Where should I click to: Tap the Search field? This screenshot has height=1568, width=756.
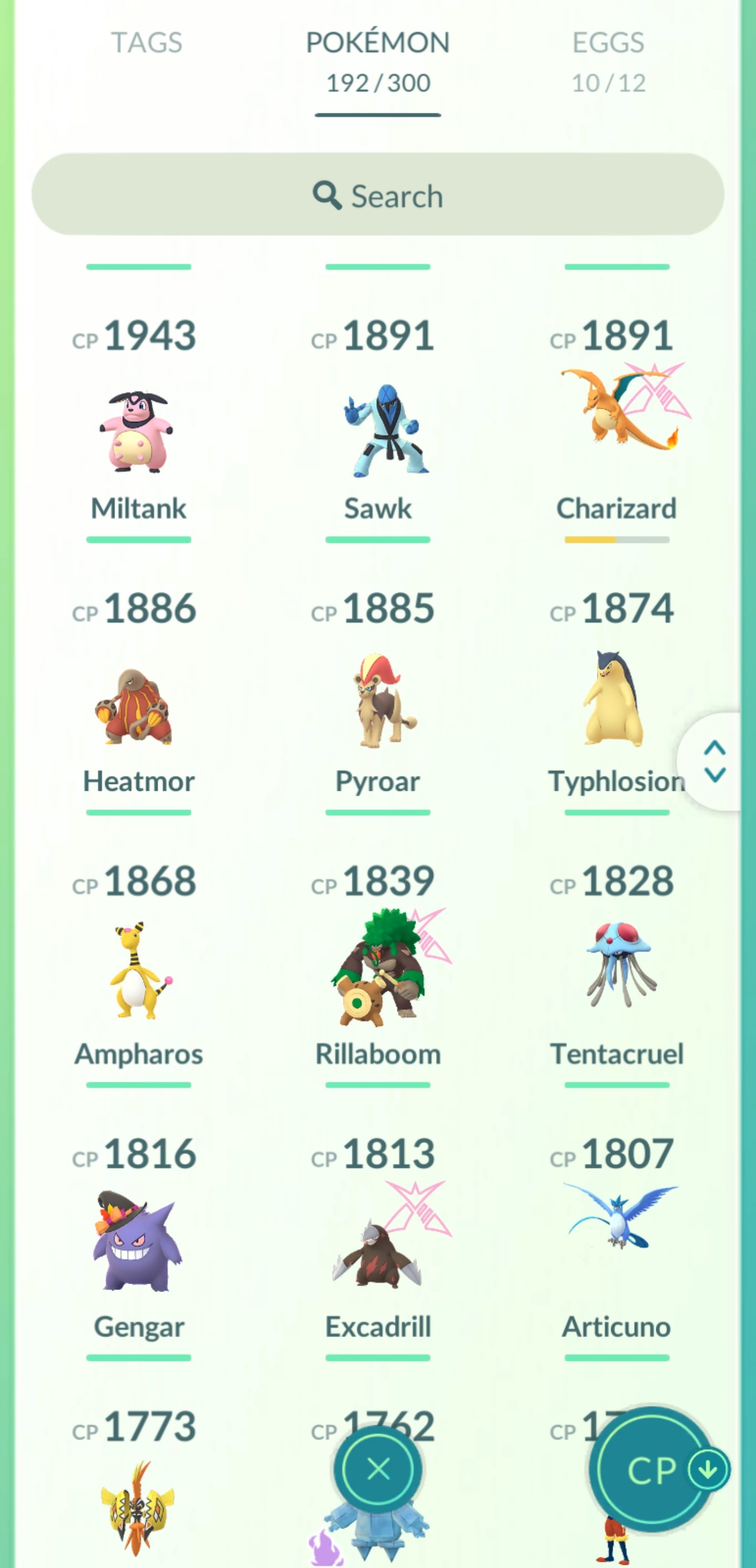click(x=377, y=195)
